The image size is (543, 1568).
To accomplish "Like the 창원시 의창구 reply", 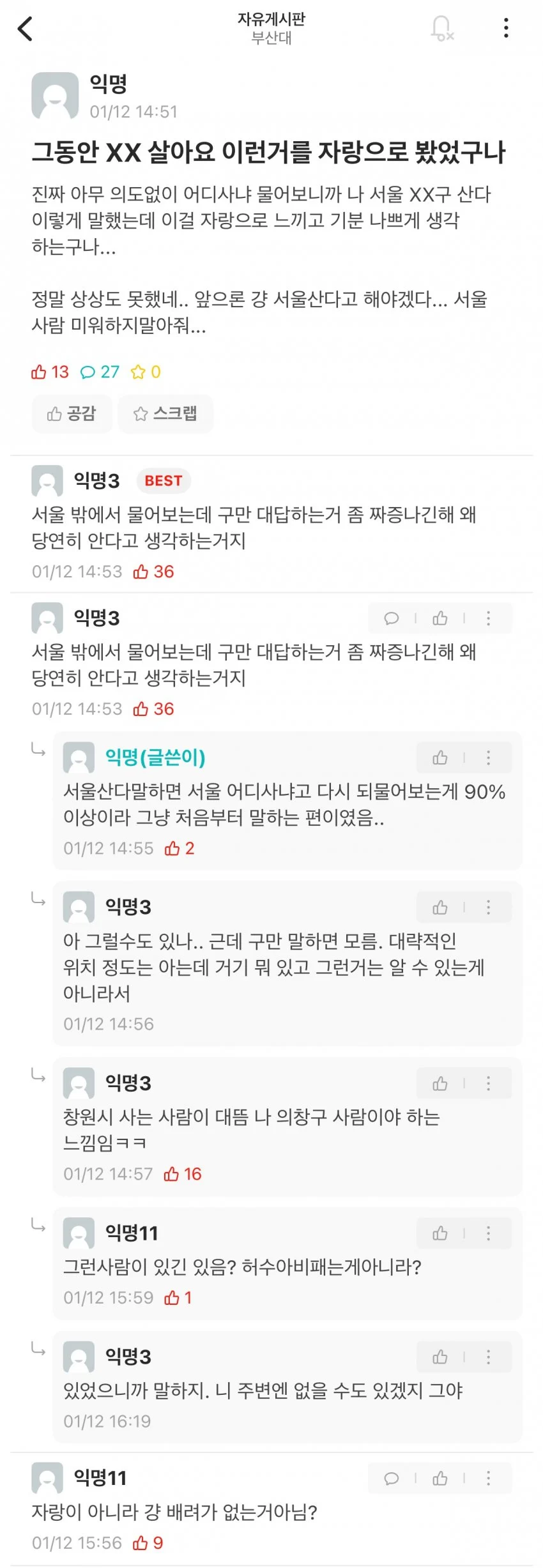I will 440,1084.
